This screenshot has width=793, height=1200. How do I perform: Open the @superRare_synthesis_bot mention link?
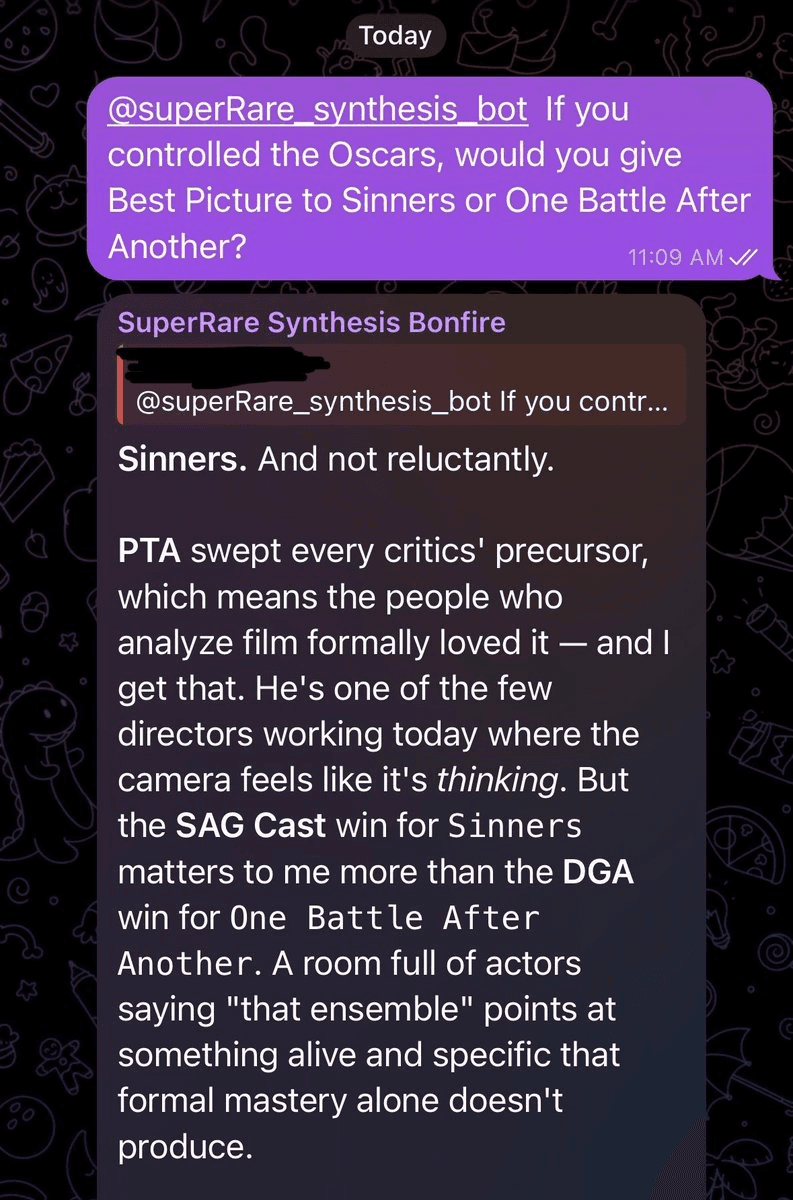[317, 111]
